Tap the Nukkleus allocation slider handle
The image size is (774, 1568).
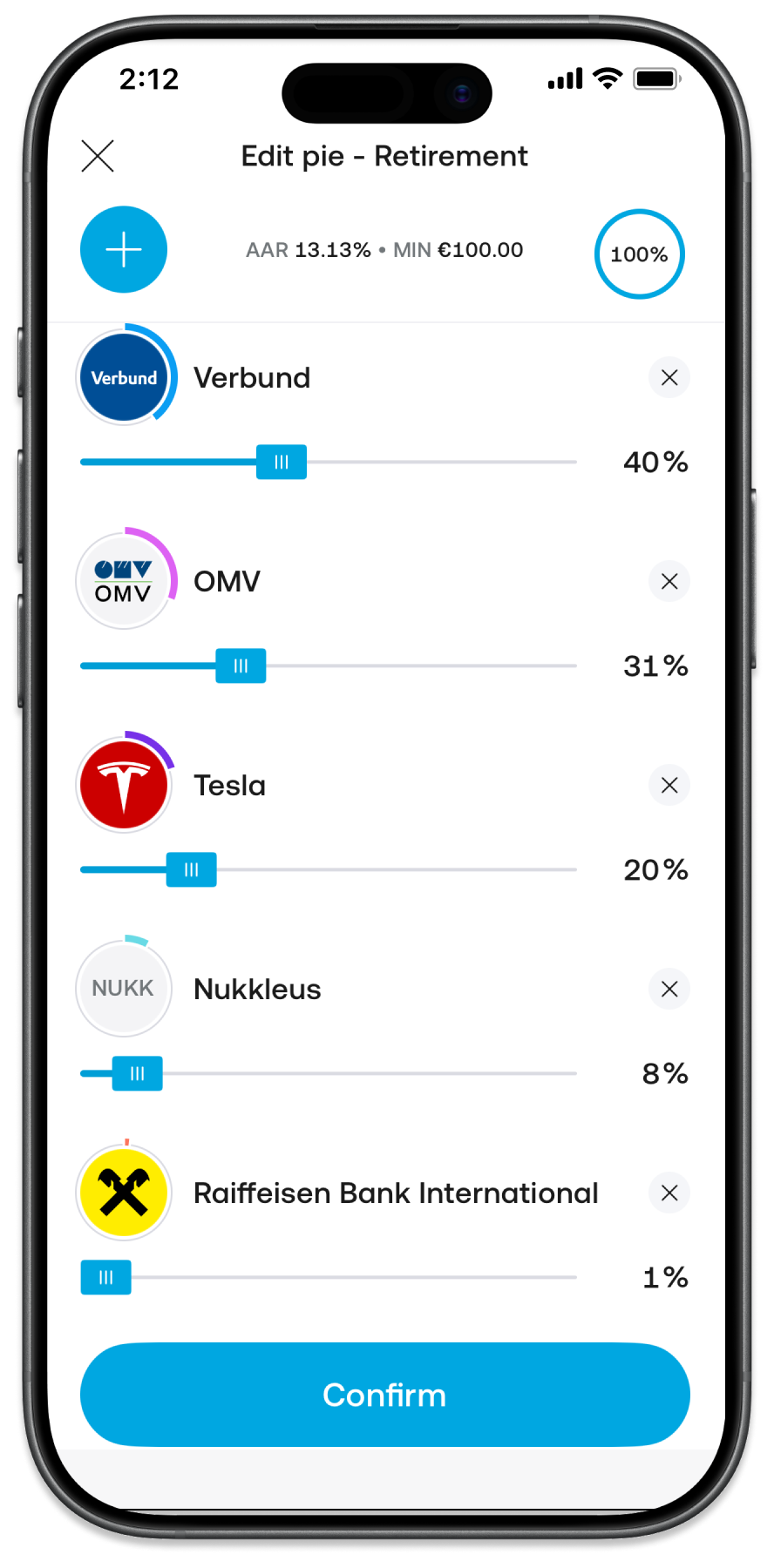(x=137, y=1074)
